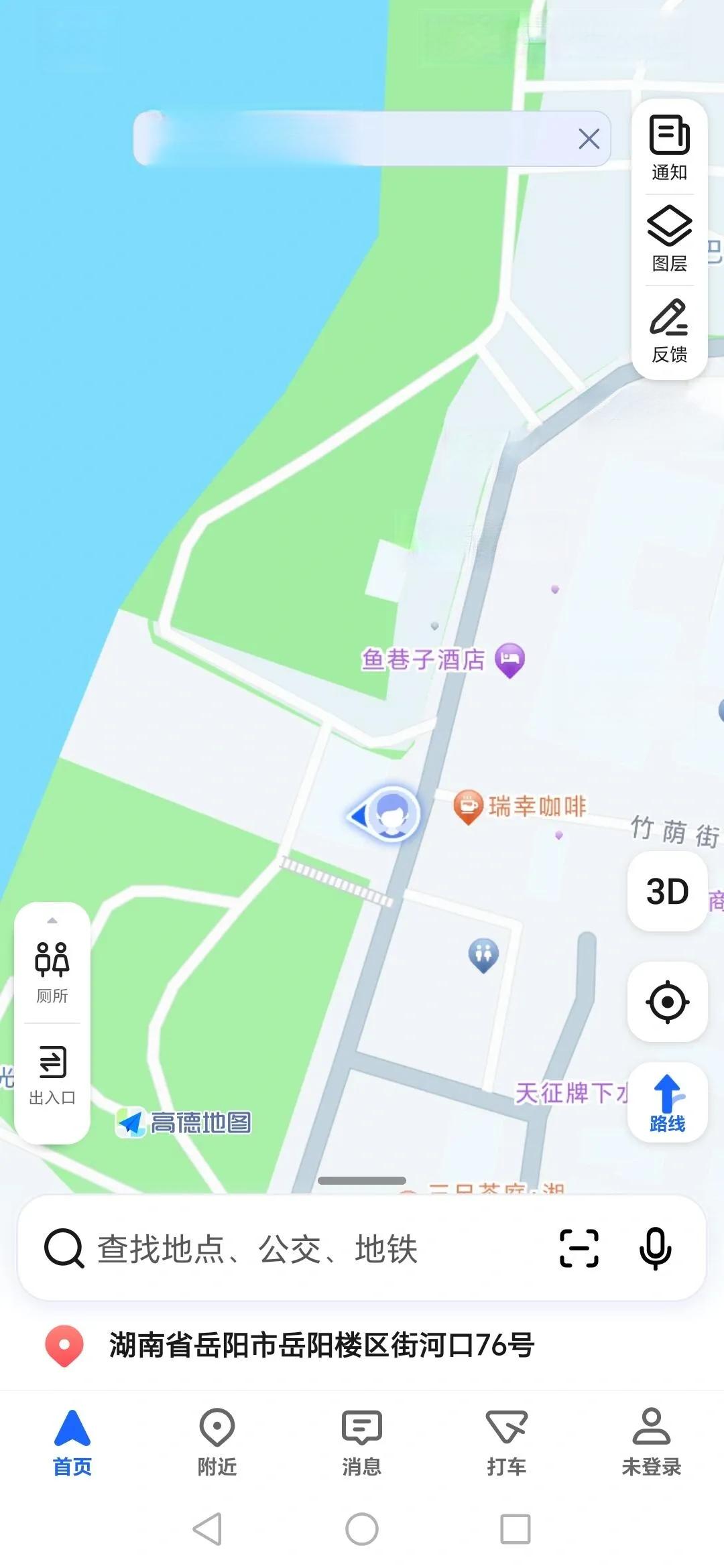724x1568 pixels.
Task: Open the 图层 map layers menu
Action: pyautogui.click(x=669, y=239)
